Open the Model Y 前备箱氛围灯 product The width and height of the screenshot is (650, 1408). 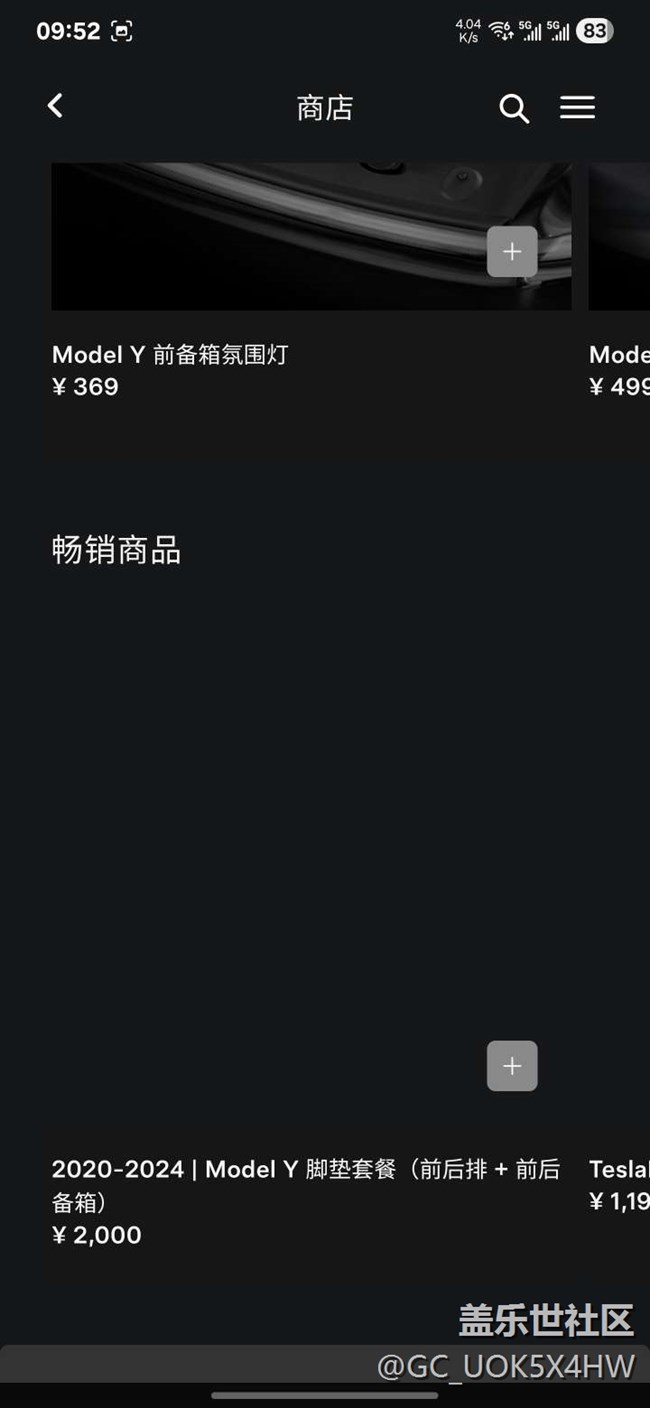pos(170,355)
